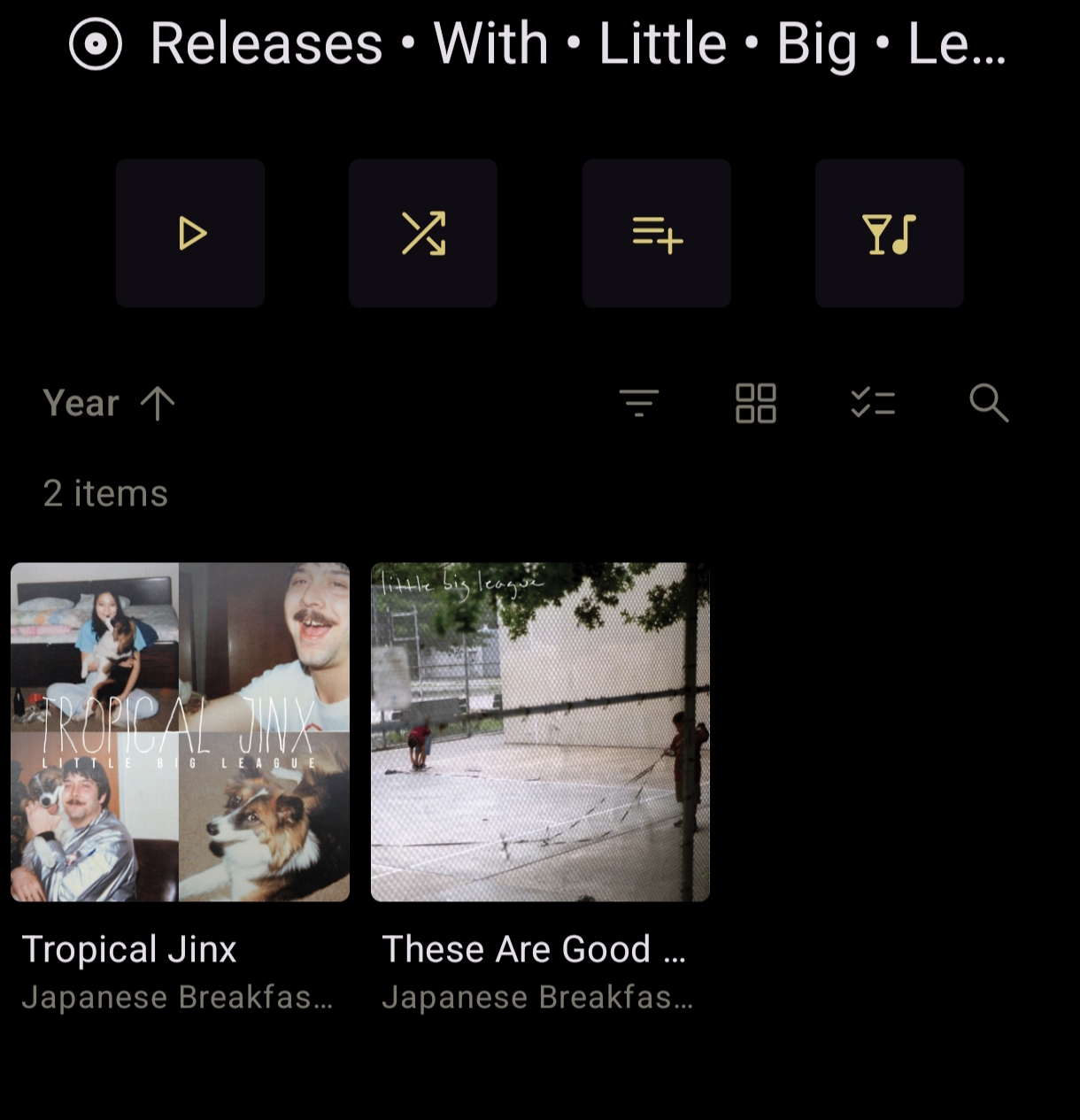Shuffle the releases
1080x1120 pixels.
coord(423,234)
